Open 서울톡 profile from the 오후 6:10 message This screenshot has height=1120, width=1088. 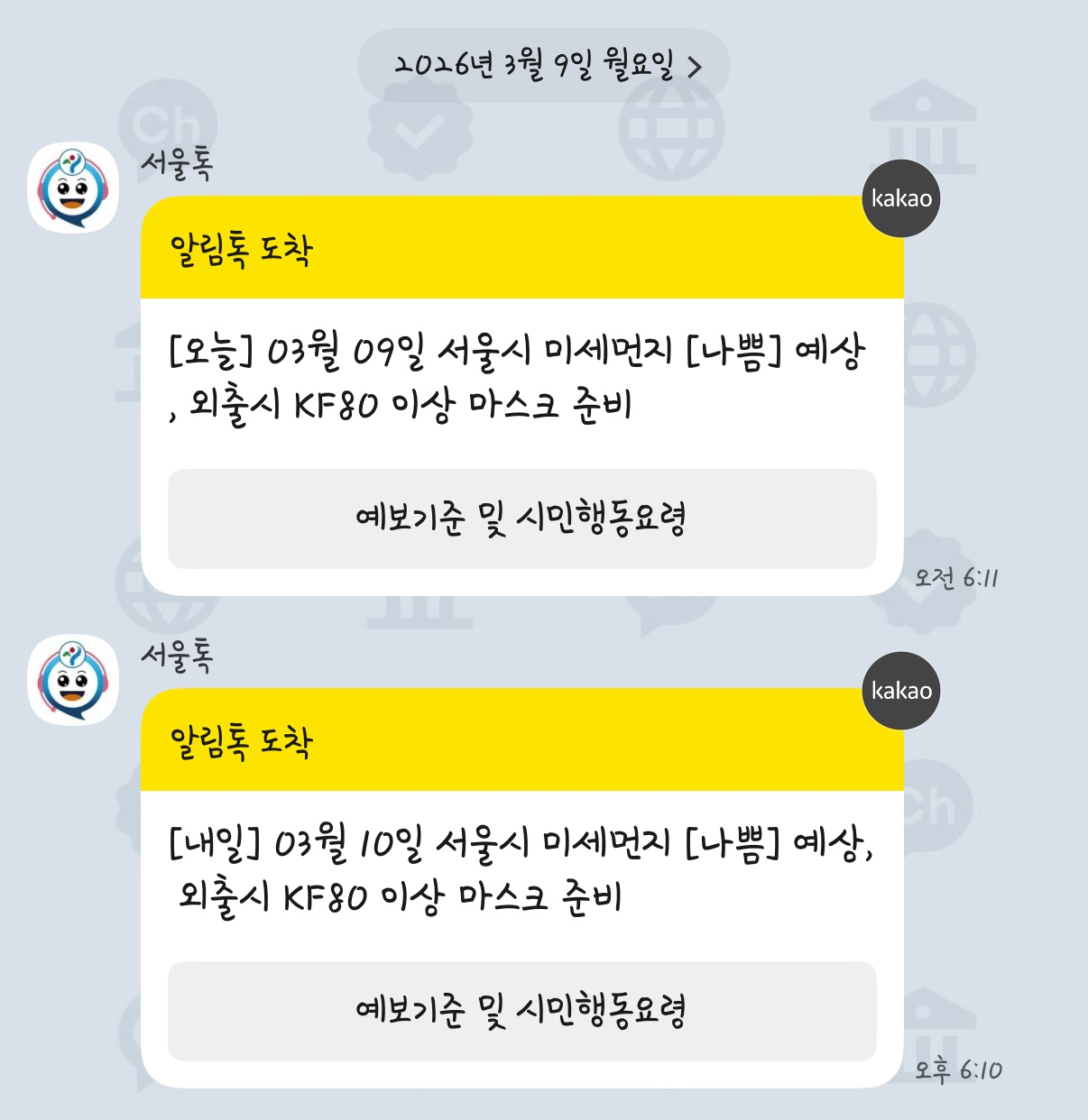[73, 680]
